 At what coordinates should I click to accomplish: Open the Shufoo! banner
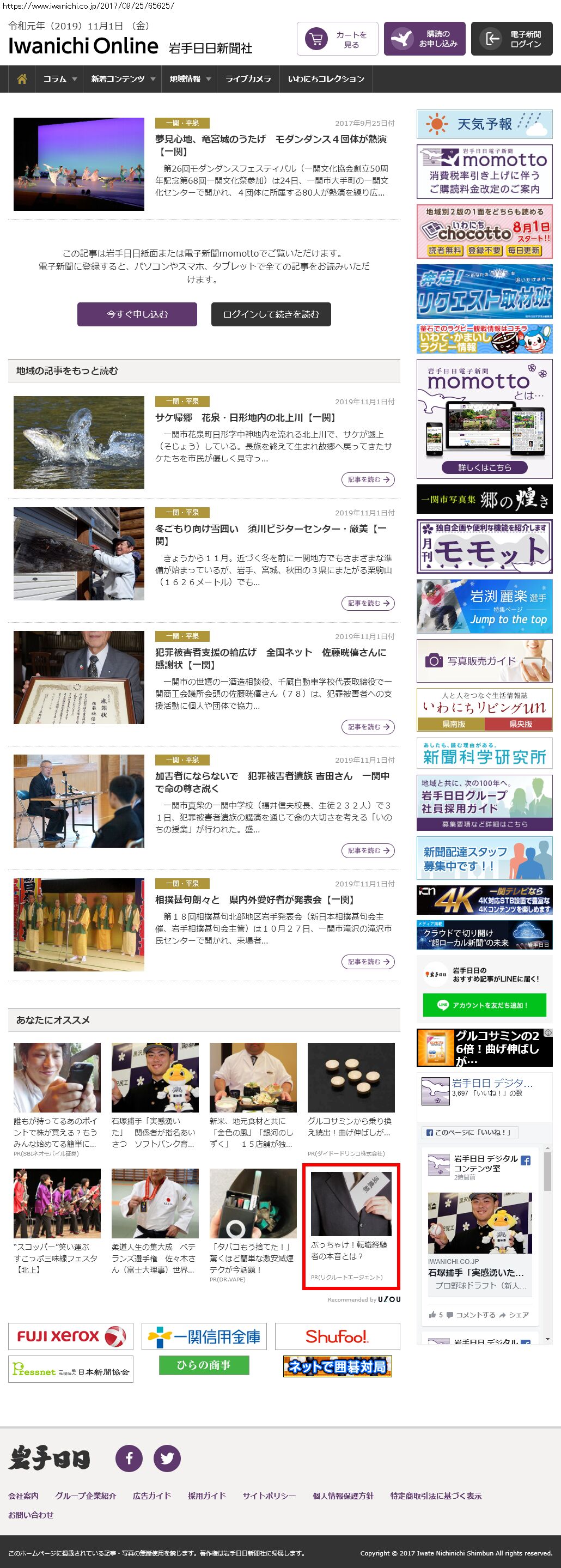tap(337, 1336)
